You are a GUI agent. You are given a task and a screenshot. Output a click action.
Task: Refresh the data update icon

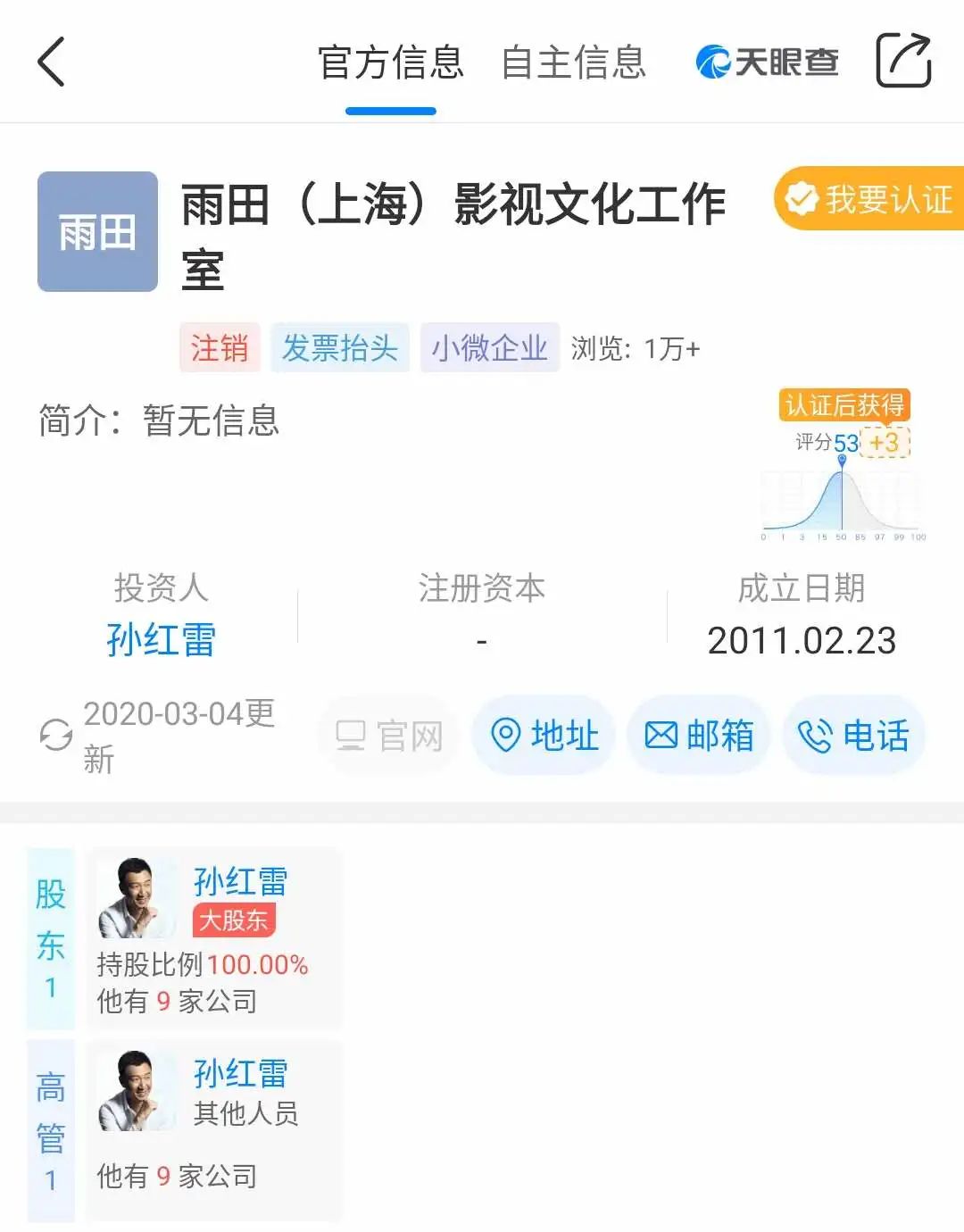(x=56, y=736)
